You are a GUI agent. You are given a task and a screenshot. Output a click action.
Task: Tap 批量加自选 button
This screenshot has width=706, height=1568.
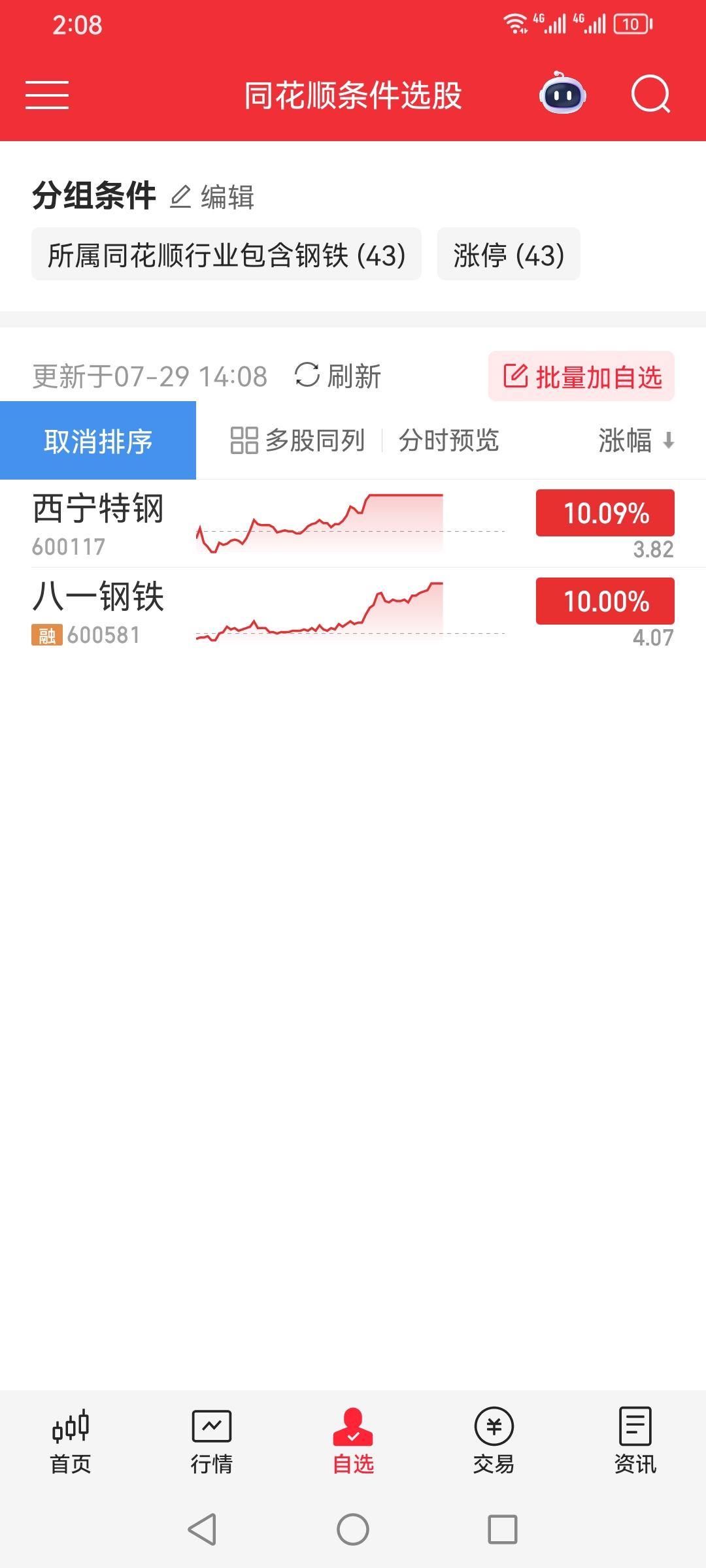(x=581, y=376)
